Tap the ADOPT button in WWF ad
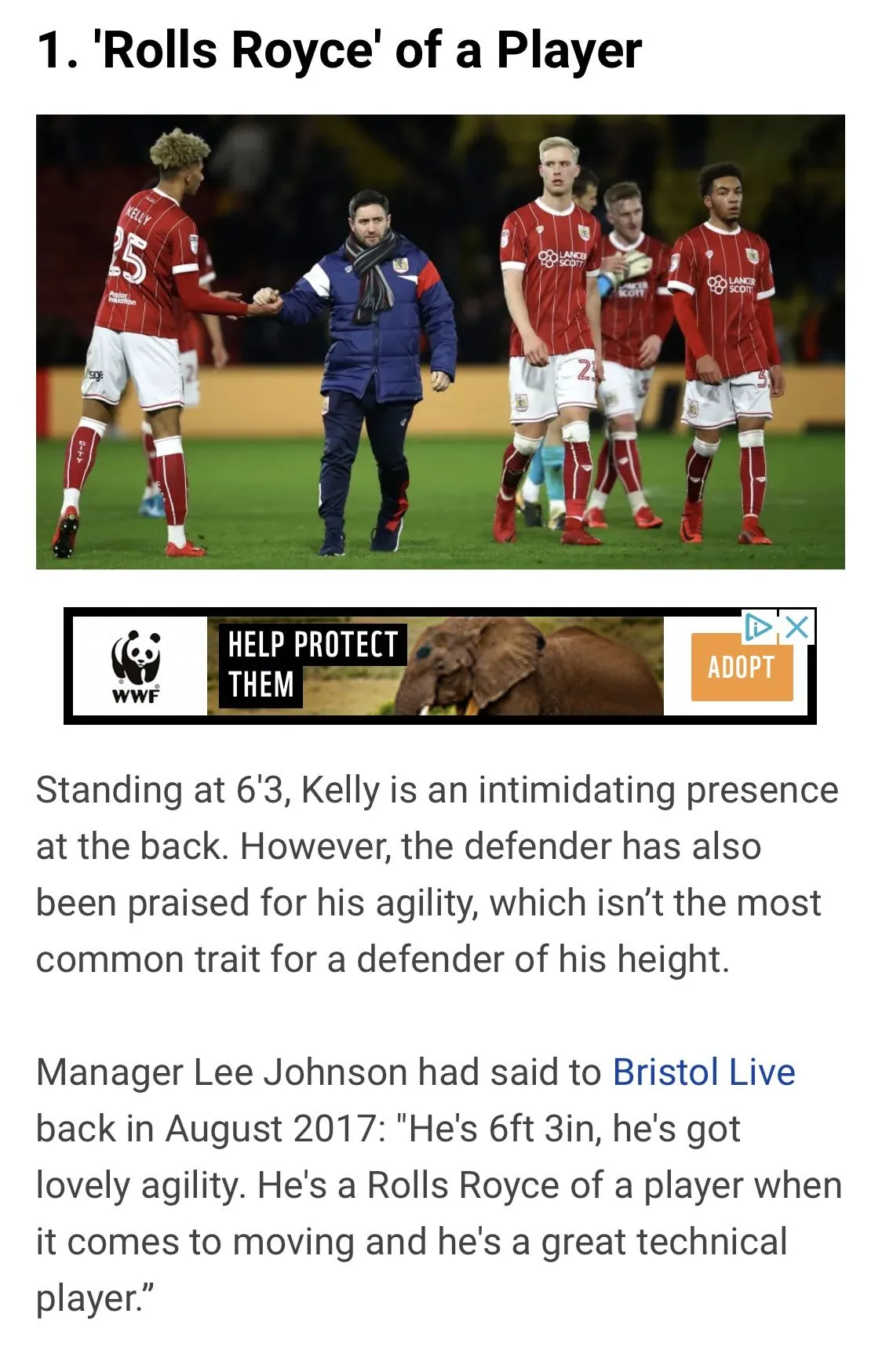 coord(741,667)
